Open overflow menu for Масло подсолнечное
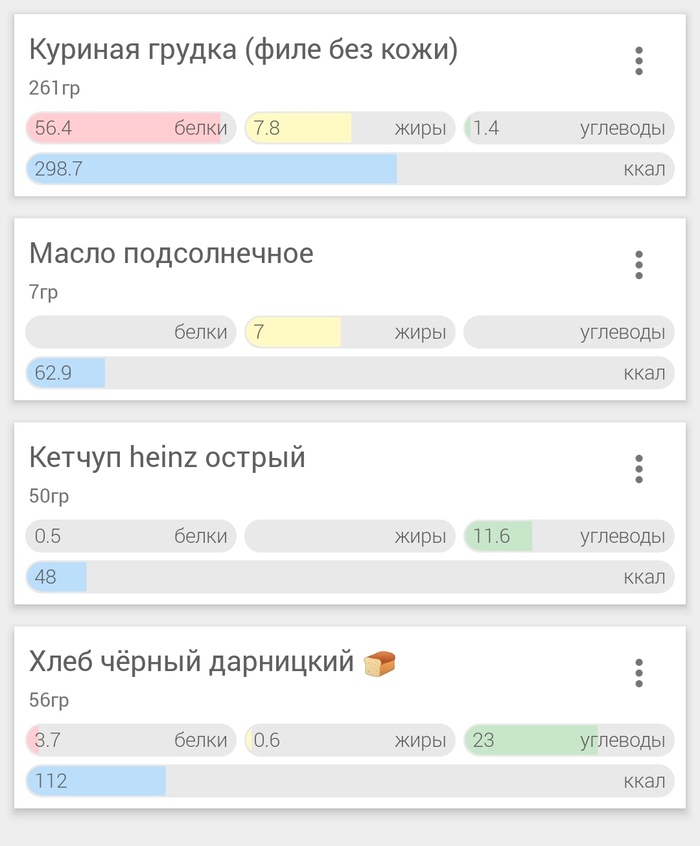 pyautogui.click(x=639, y=265)
